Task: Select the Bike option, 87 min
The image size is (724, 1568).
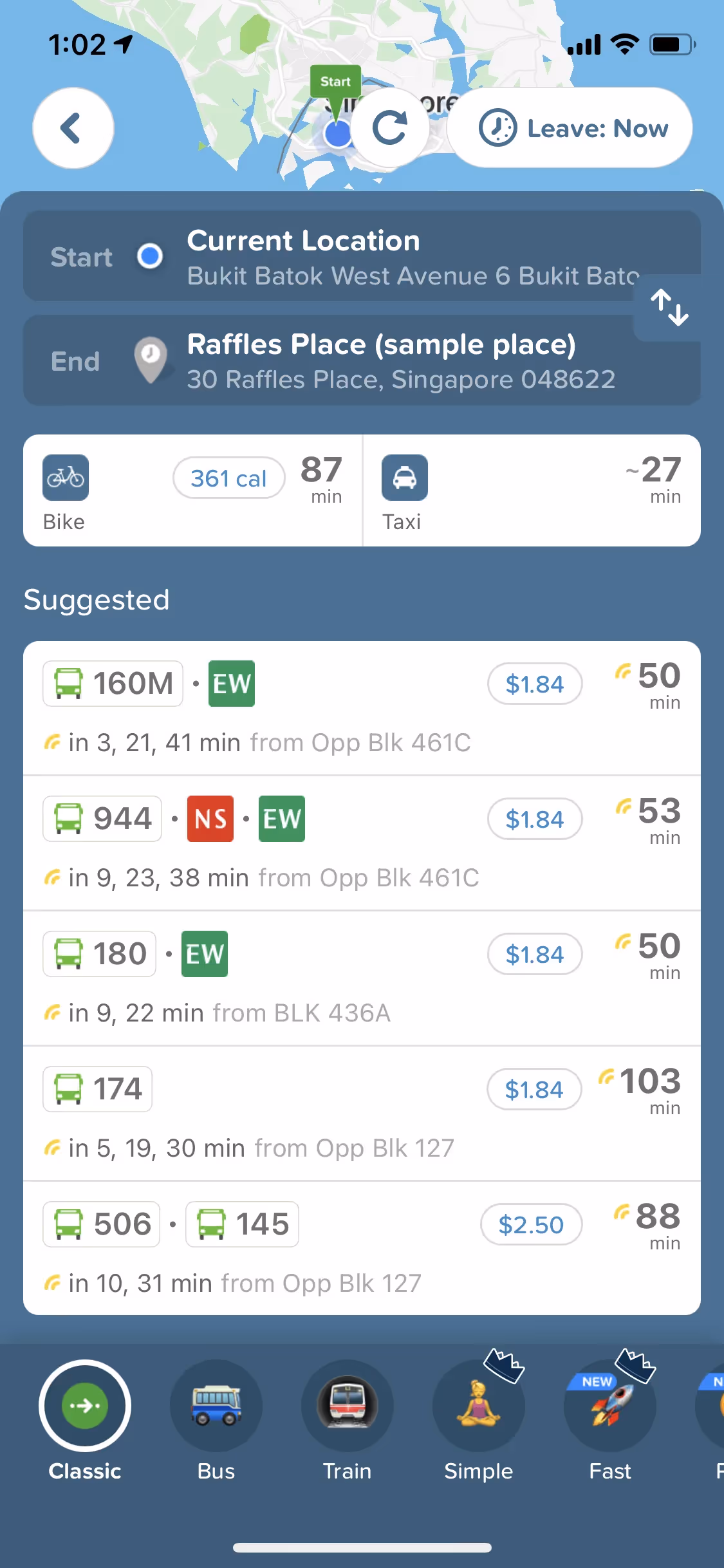Action: 193,490
